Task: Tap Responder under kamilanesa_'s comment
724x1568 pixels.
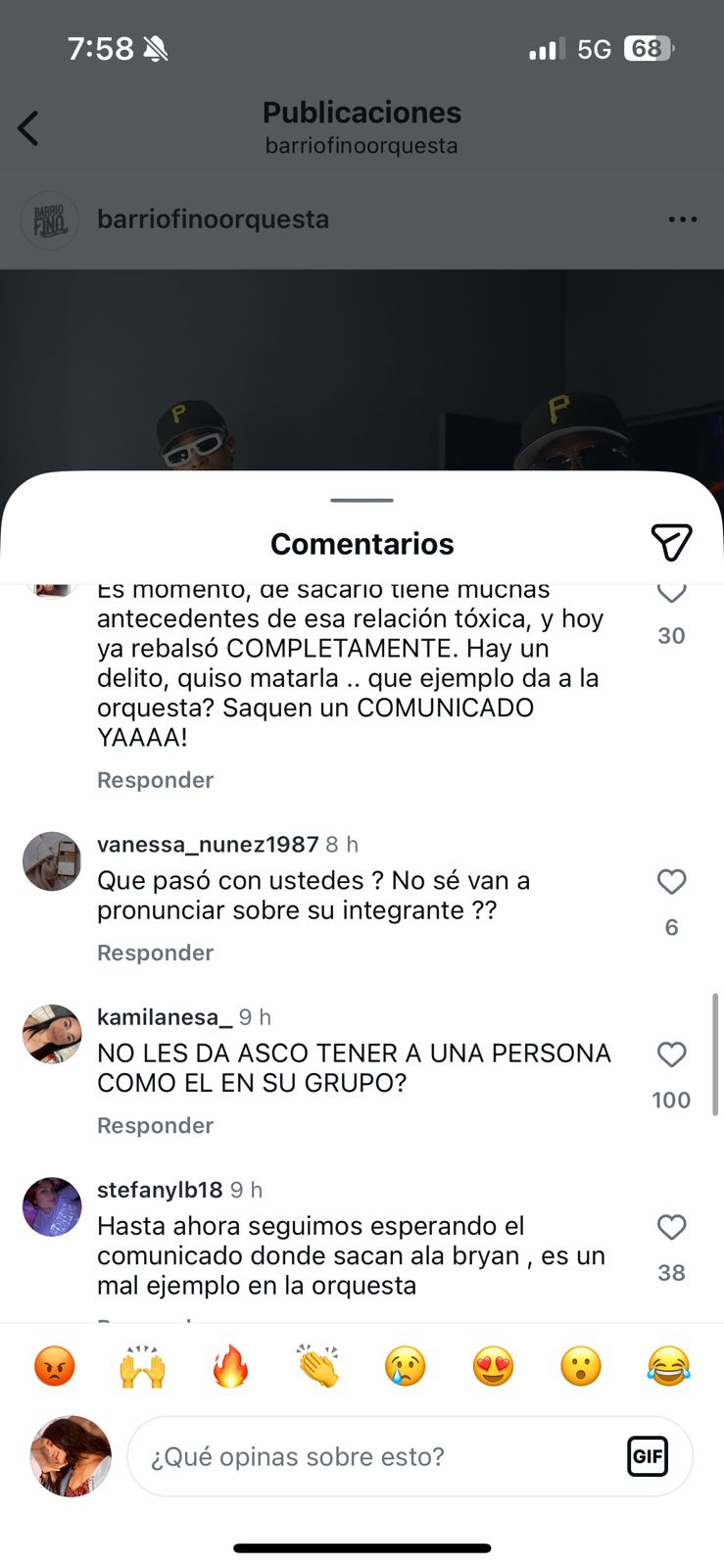Action: 155,1125
